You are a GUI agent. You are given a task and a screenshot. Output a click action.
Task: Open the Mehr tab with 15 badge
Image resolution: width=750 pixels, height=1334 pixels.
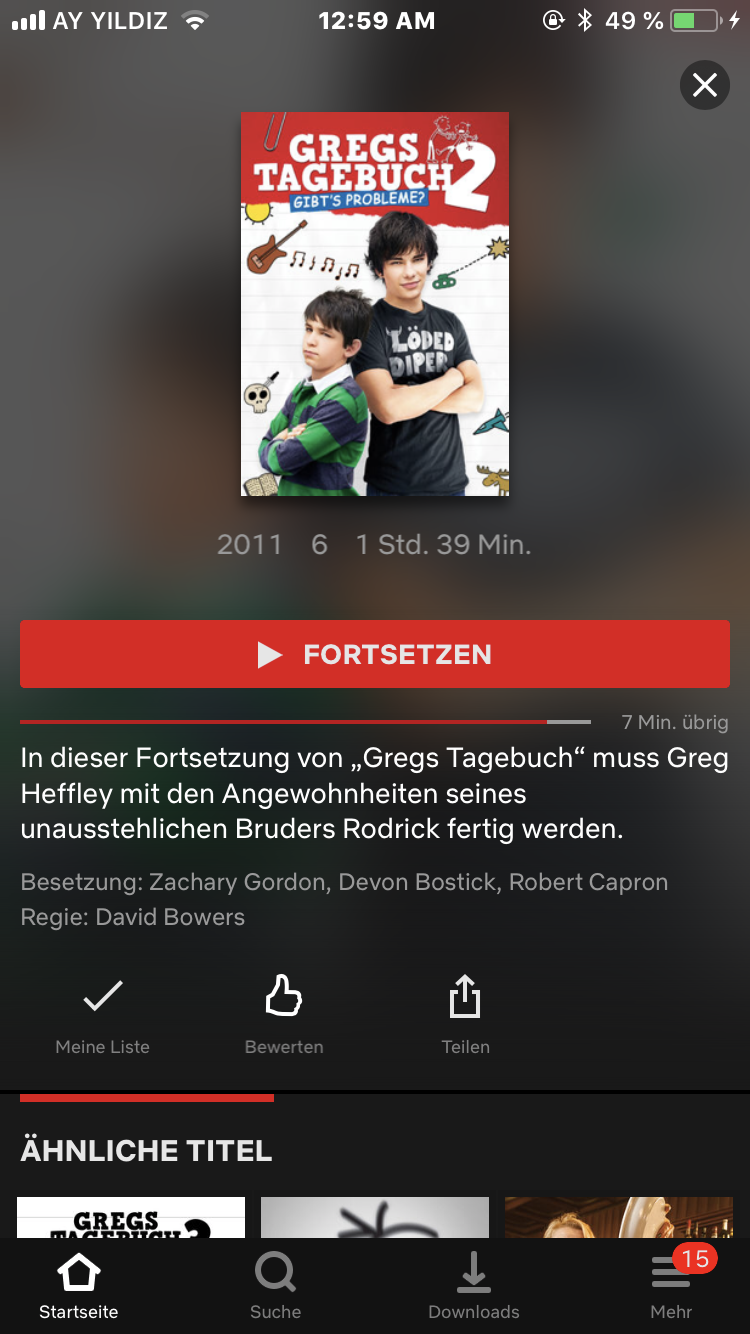pos(671,1288)
